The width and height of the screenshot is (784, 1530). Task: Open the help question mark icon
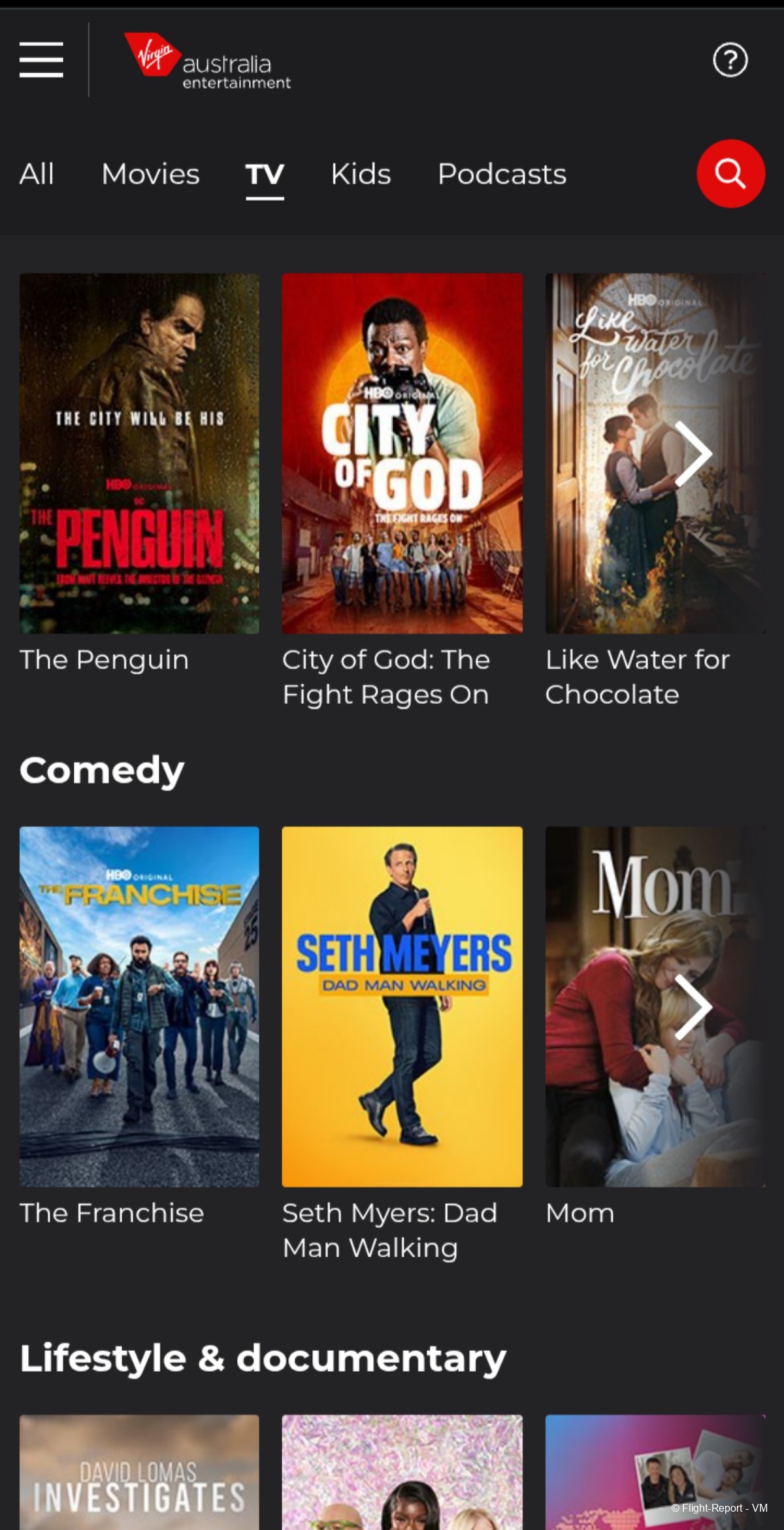730,60
